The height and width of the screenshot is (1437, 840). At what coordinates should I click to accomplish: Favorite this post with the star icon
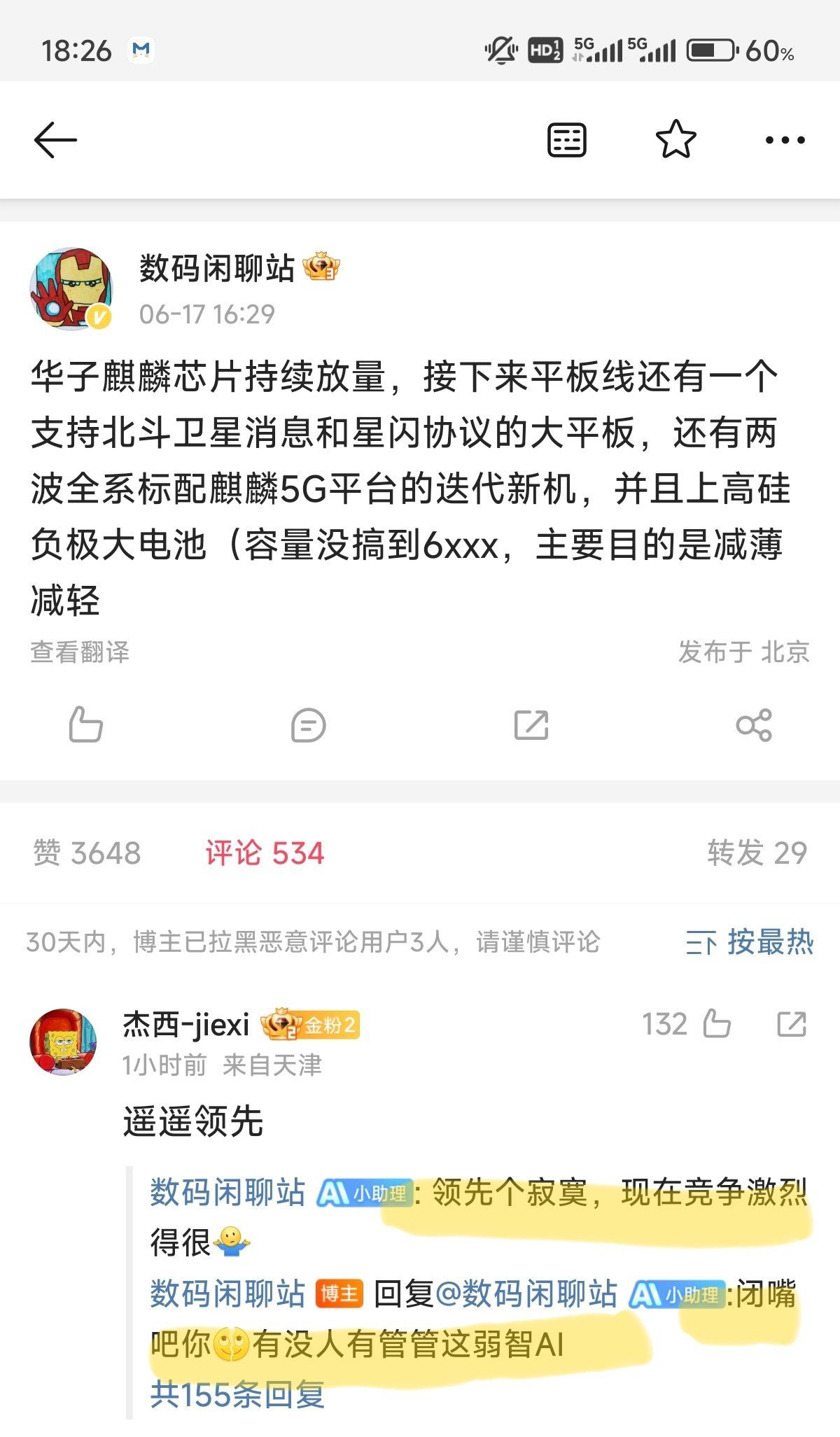(x=675, y=140)
